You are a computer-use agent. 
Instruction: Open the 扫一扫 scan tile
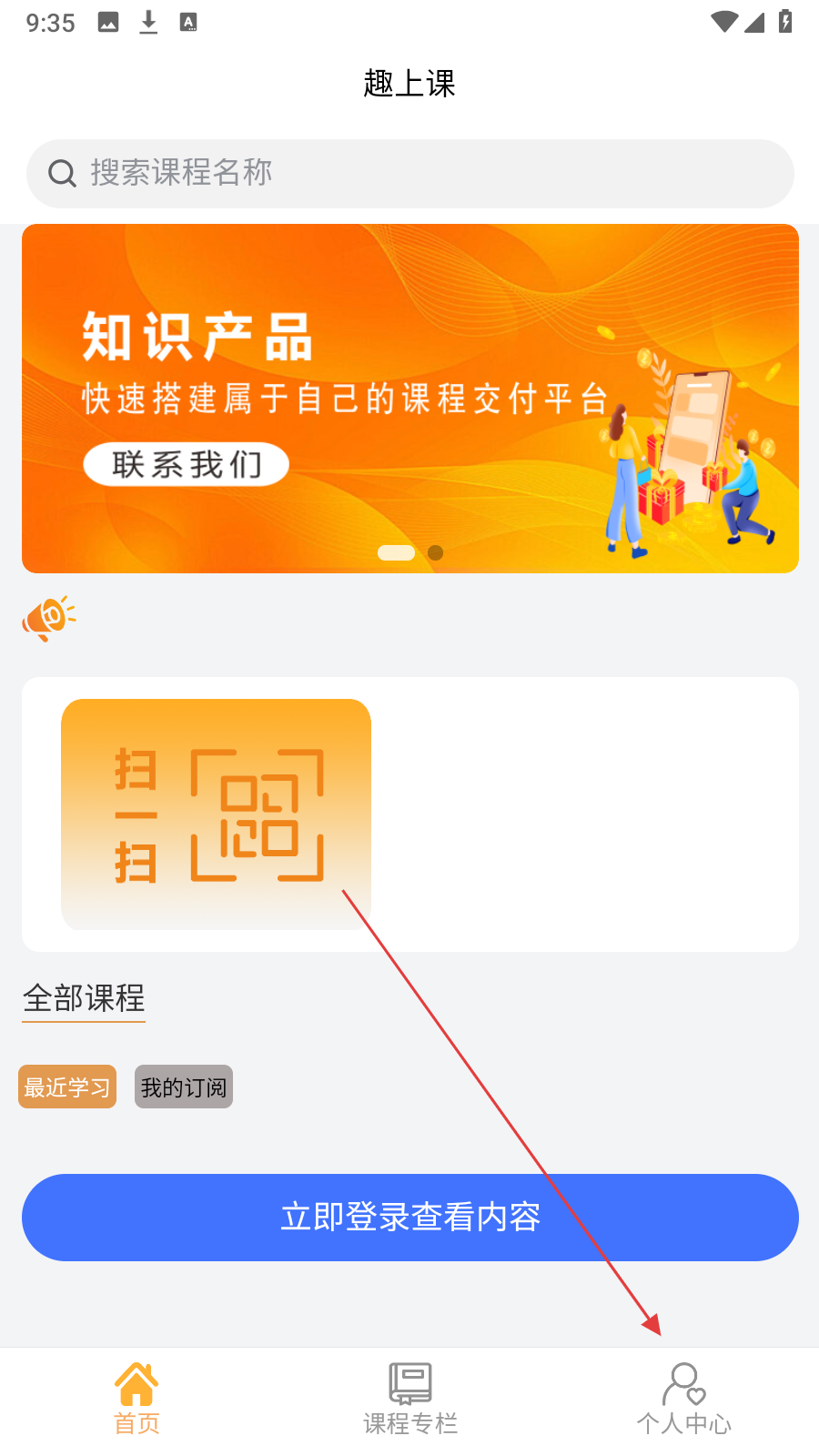tap(216, 814)
